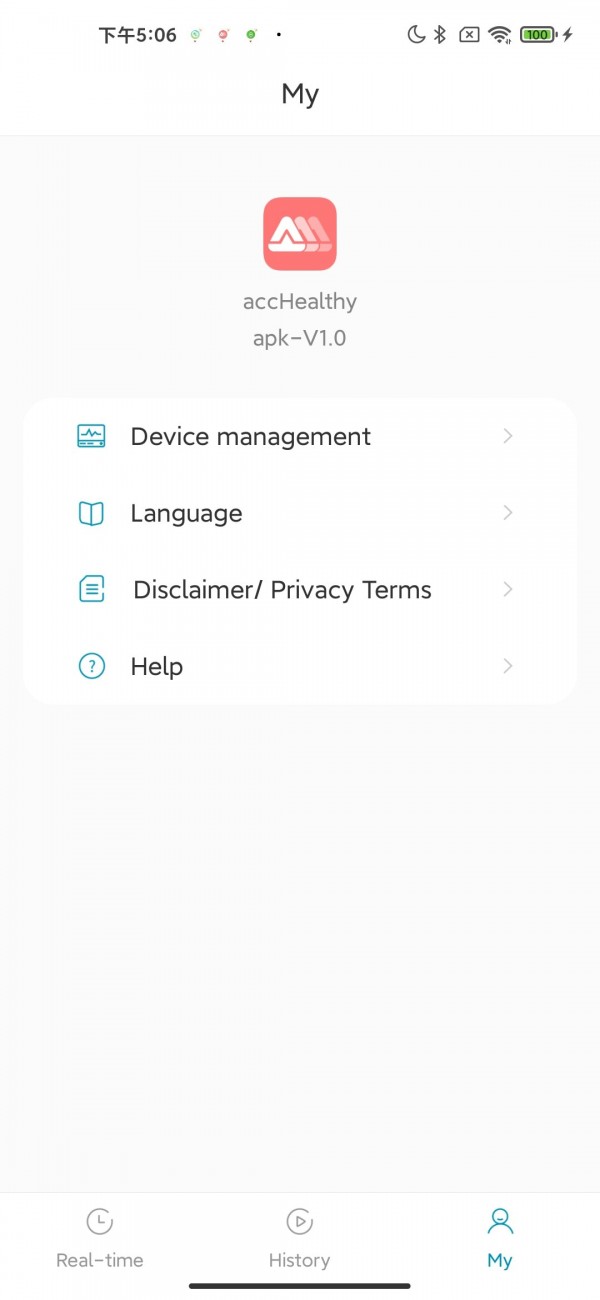
Task: Go to the History tab
Action: pyautogui.click(x=299, y=1238)
